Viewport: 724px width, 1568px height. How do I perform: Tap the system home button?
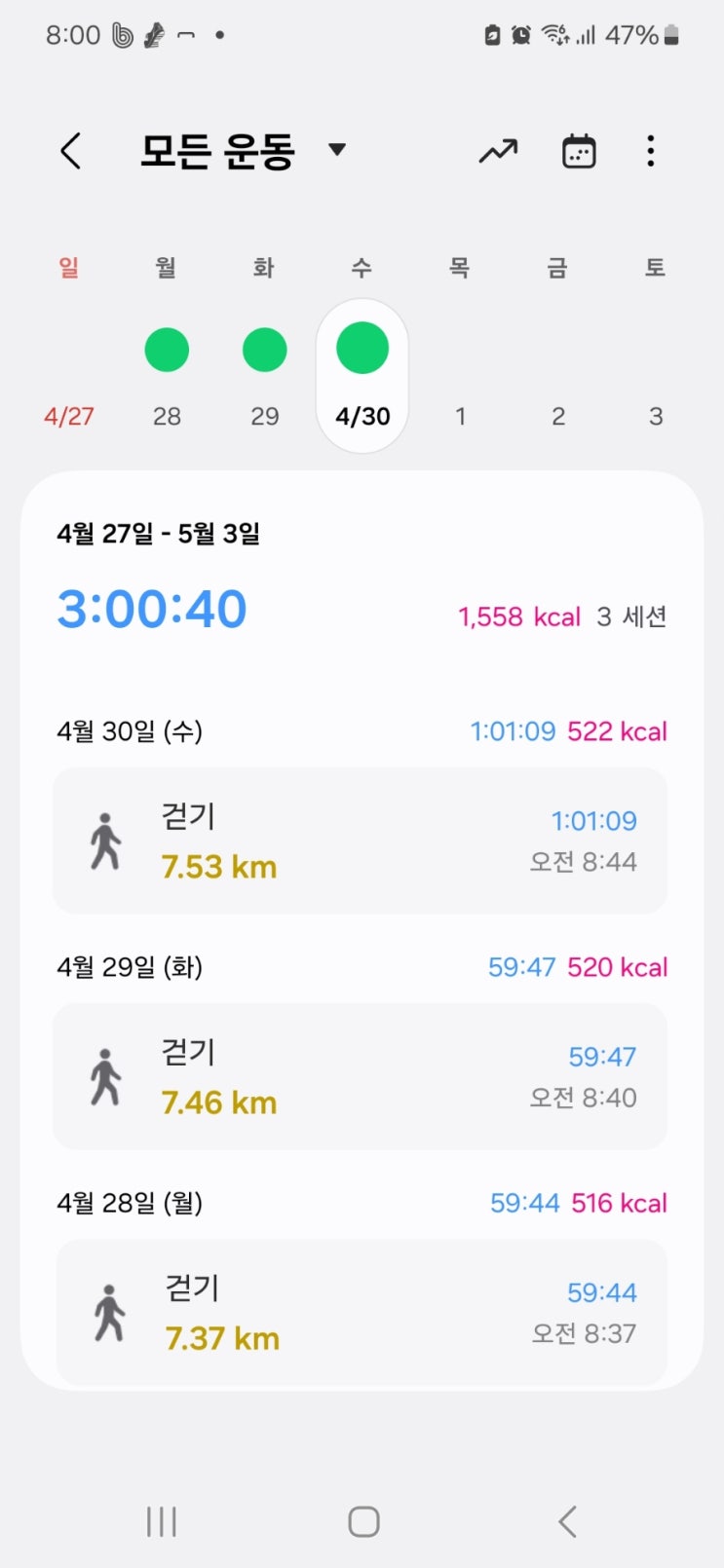click(363, 1521)
